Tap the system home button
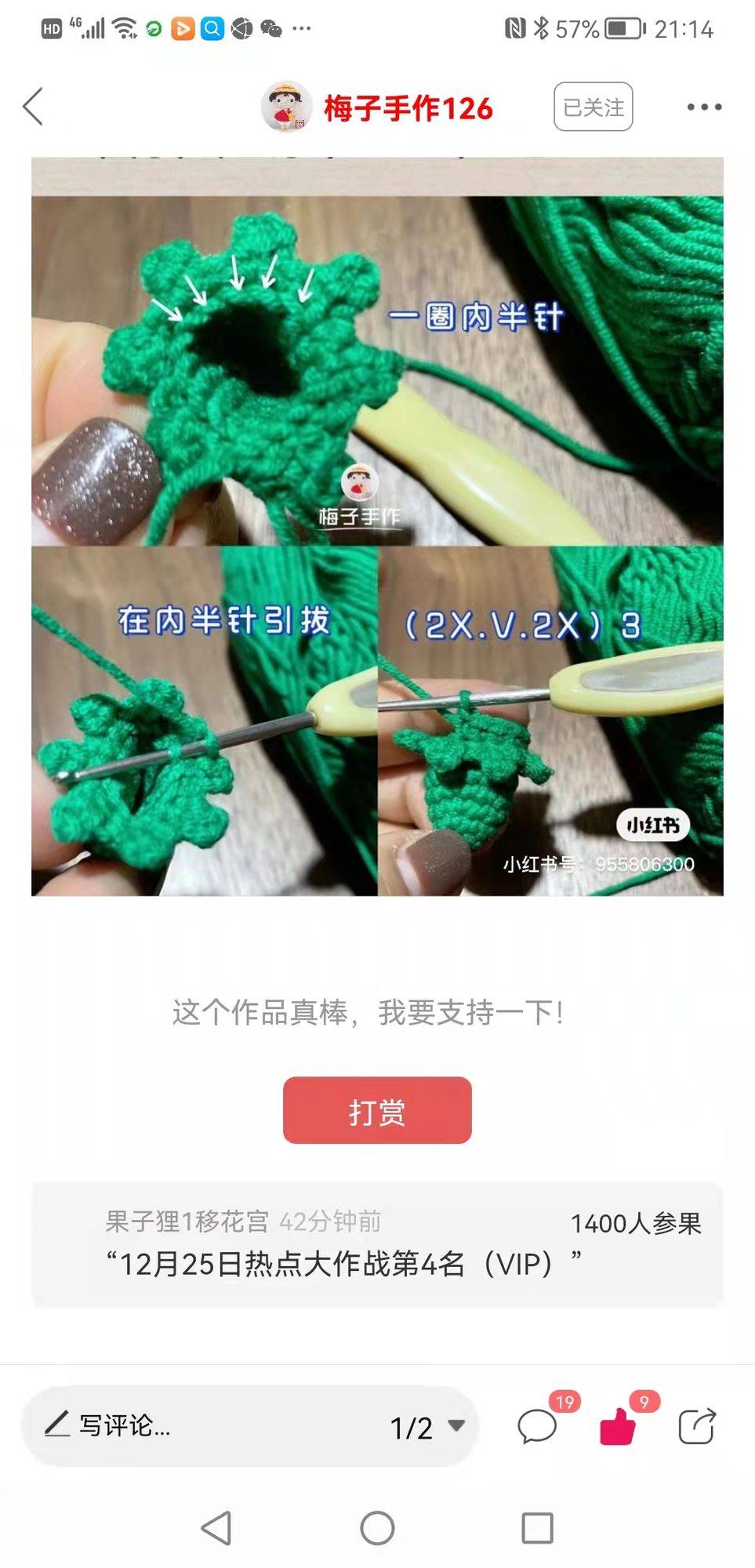The image size is (755, 1568). pyautogui.click(x=377, y=1528)
